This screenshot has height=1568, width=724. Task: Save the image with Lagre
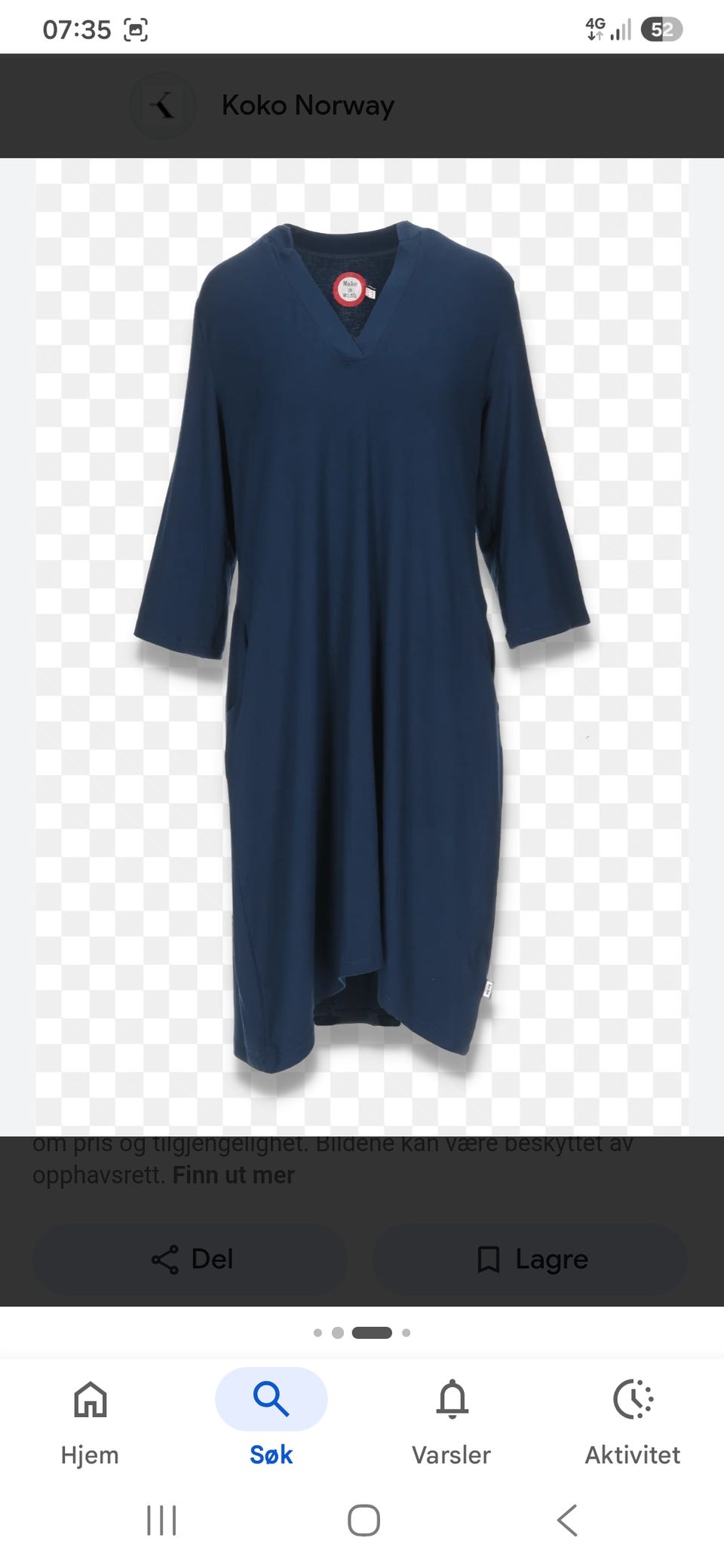pos(530,1259)
